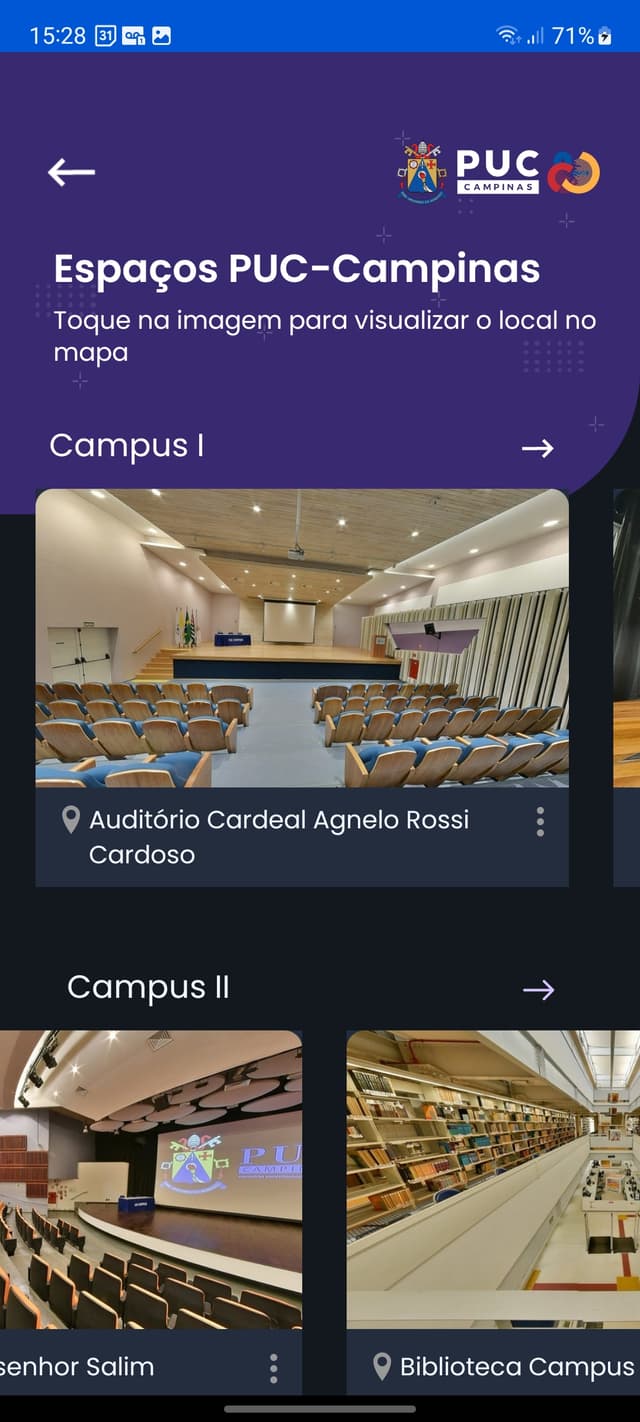Tap the Biblioteca Campus library image
This screenshot has width=640, height=1422.
(x=493, y=1180)
